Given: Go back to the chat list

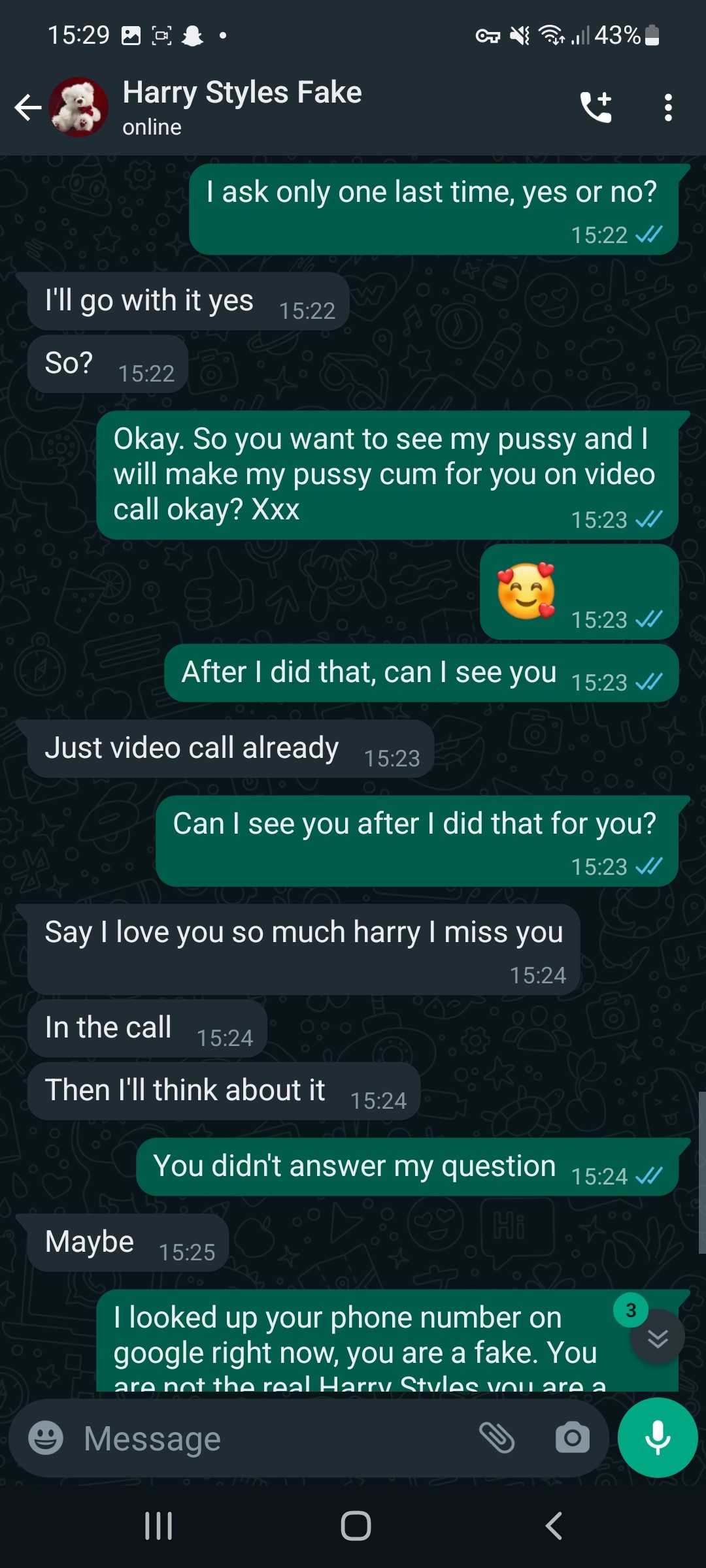Looking at the screenshot, I should click(x=27, y=108).
